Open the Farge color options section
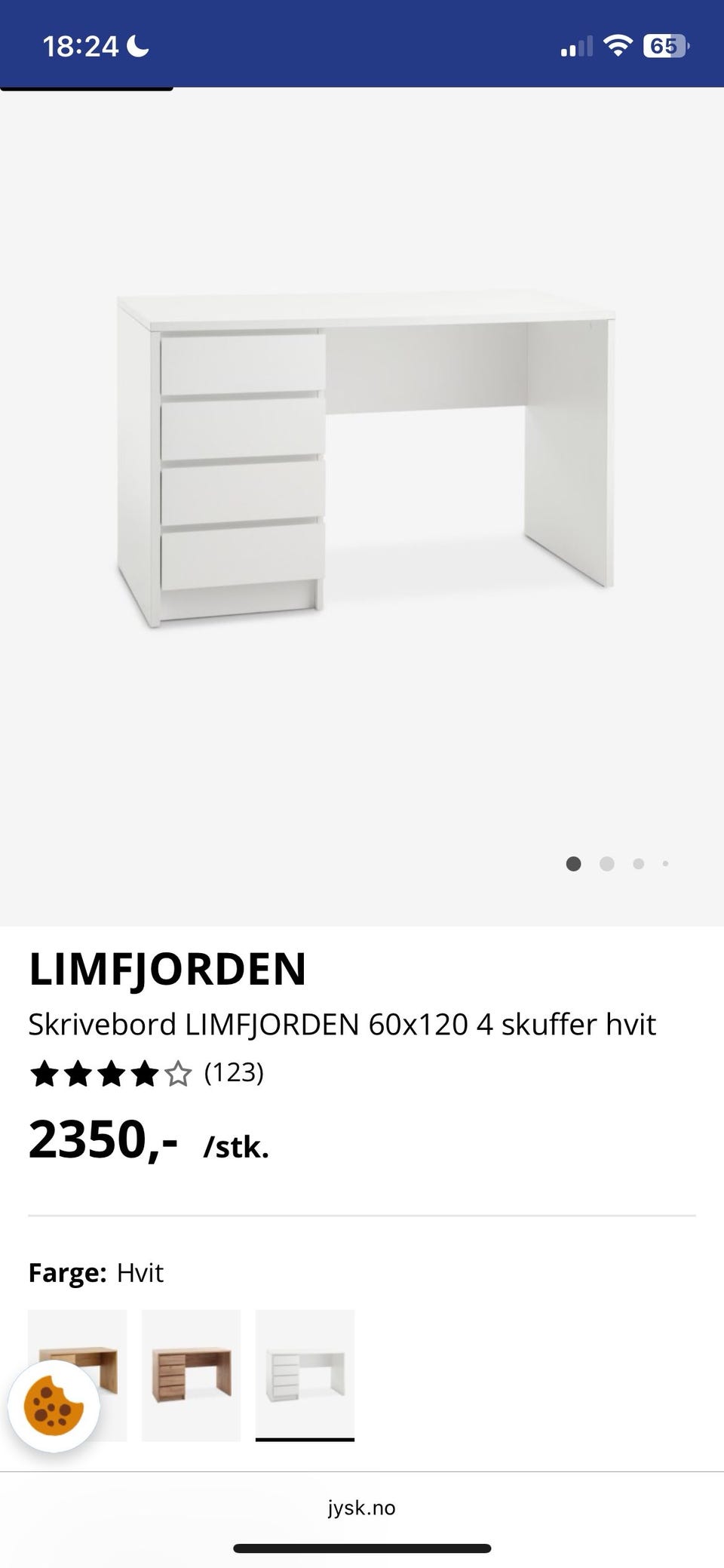 pyautogui.click(x=96, y=1271)
